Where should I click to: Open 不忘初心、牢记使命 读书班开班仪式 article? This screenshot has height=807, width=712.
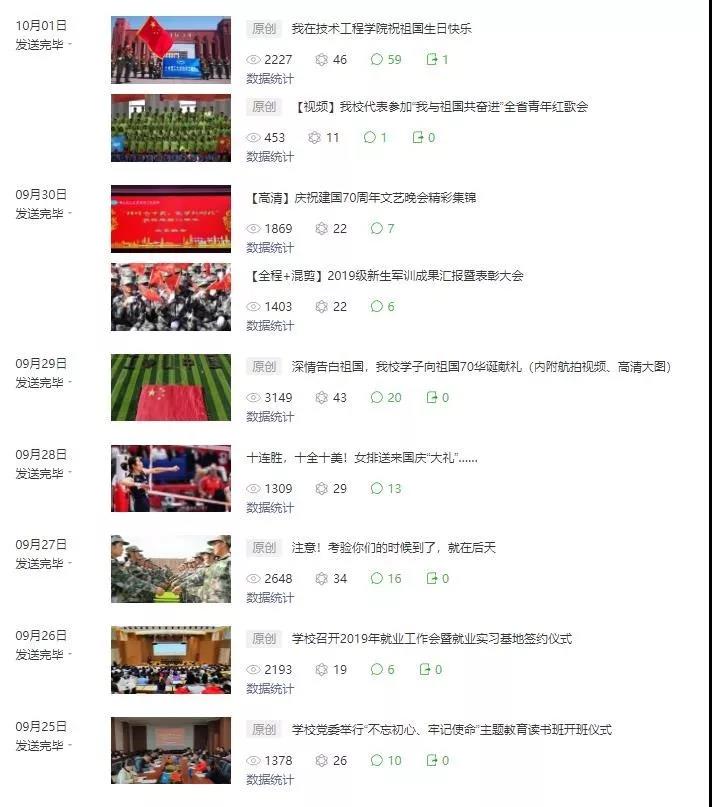click(x=451, y=730)
